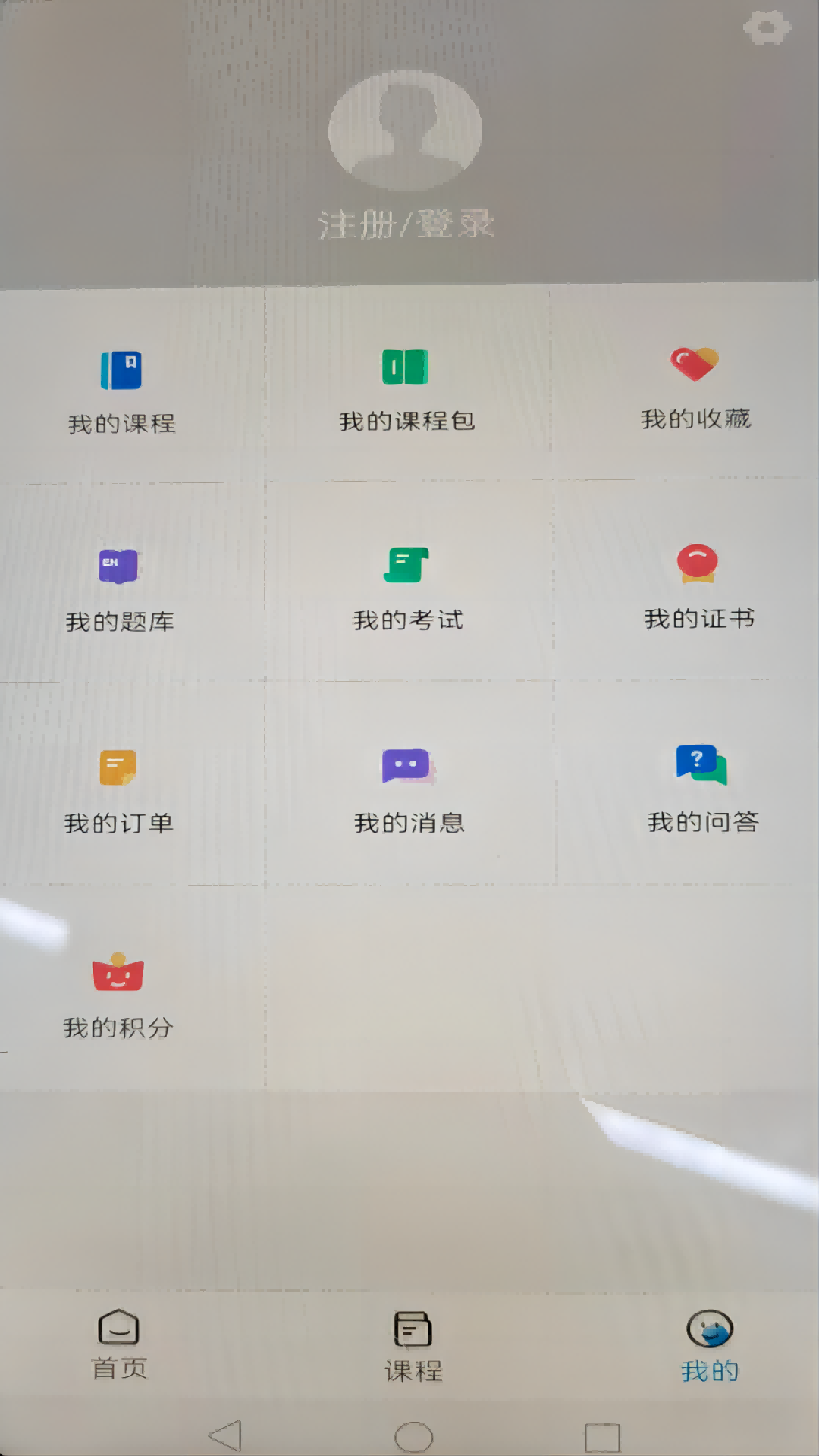Open 我的课程 (My Courses)

click(120, 391)
